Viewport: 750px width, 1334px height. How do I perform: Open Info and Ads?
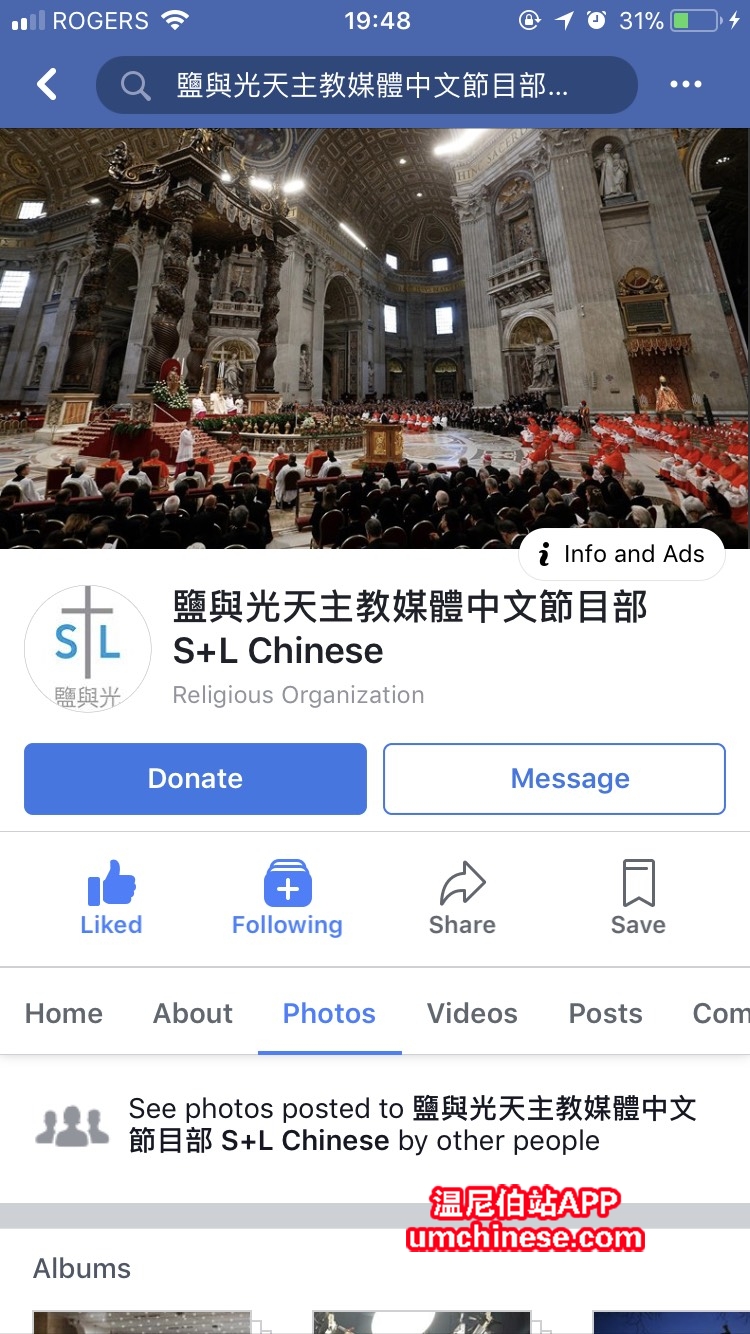click(x=621, y=554)
